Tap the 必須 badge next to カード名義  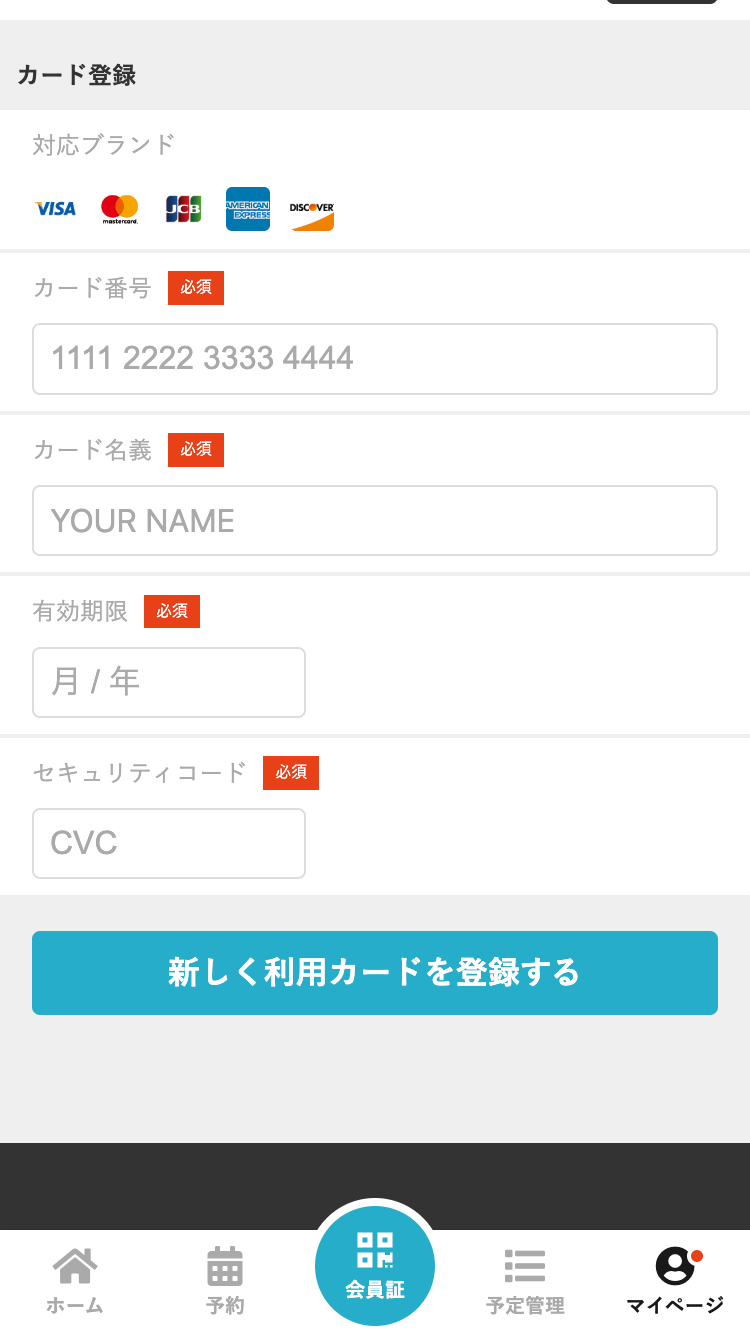pos(196,450)
